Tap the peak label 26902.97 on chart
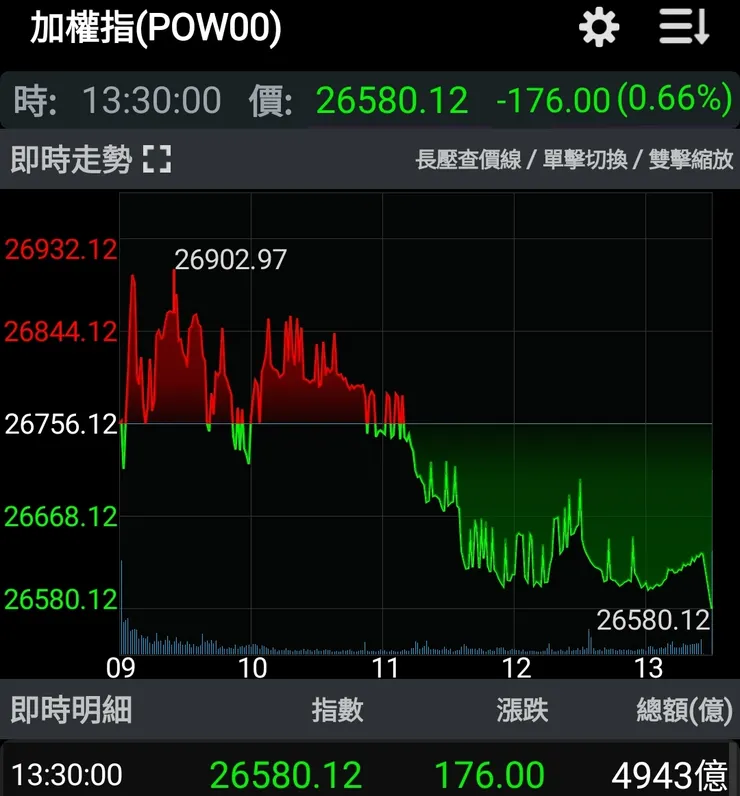 (229, 258)
